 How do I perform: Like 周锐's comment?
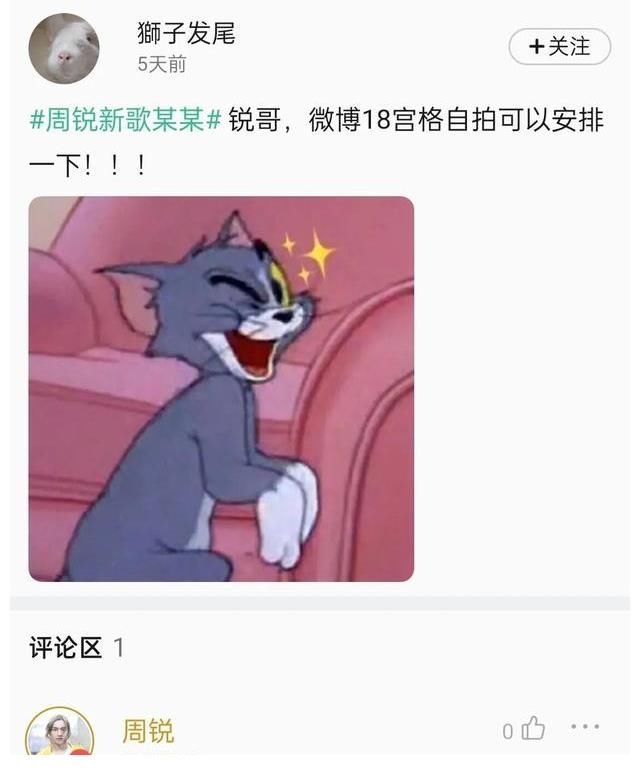pyautogui.click(x=533, y=729)
